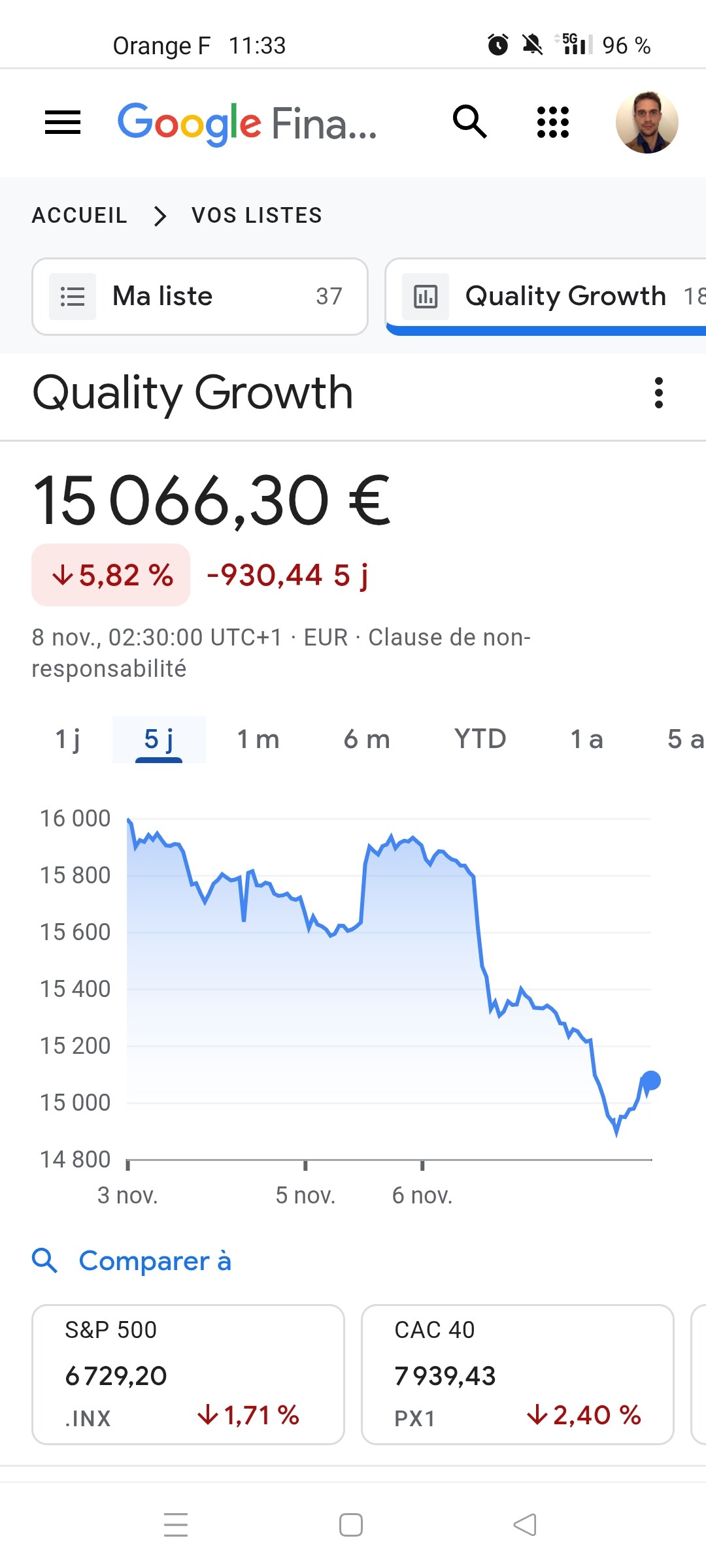Select the 5 j chart range
The width and height of the screenshot is (706, 1568).
pyautogui.click(x=159, y=740)
